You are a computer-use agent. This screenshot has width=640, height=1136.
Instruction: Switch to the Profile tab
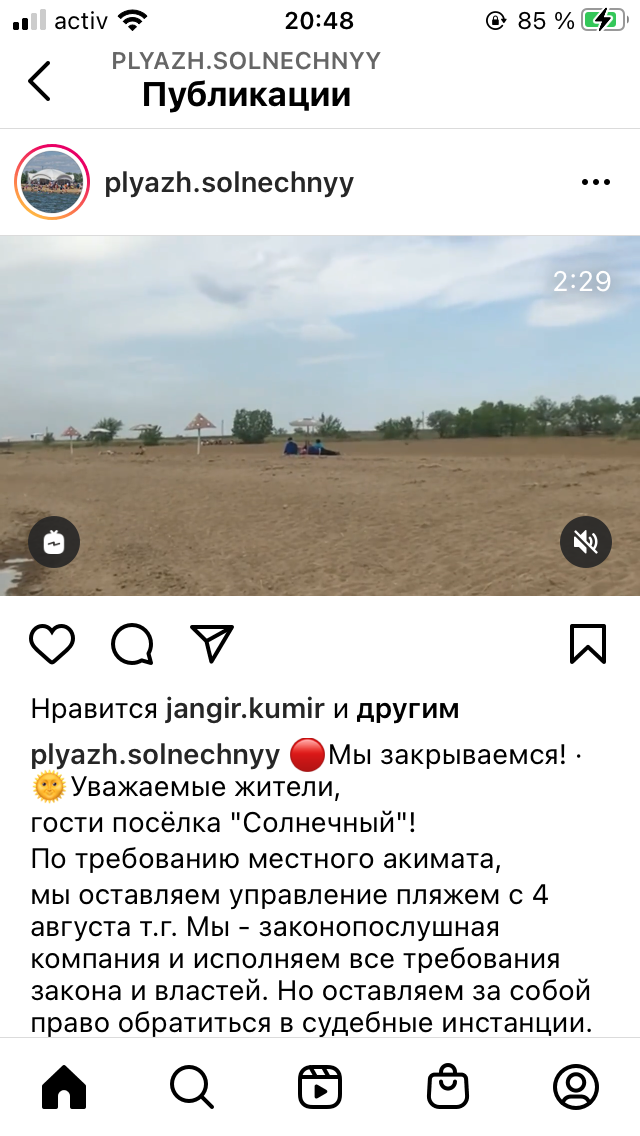click(x=576, y=1086)
